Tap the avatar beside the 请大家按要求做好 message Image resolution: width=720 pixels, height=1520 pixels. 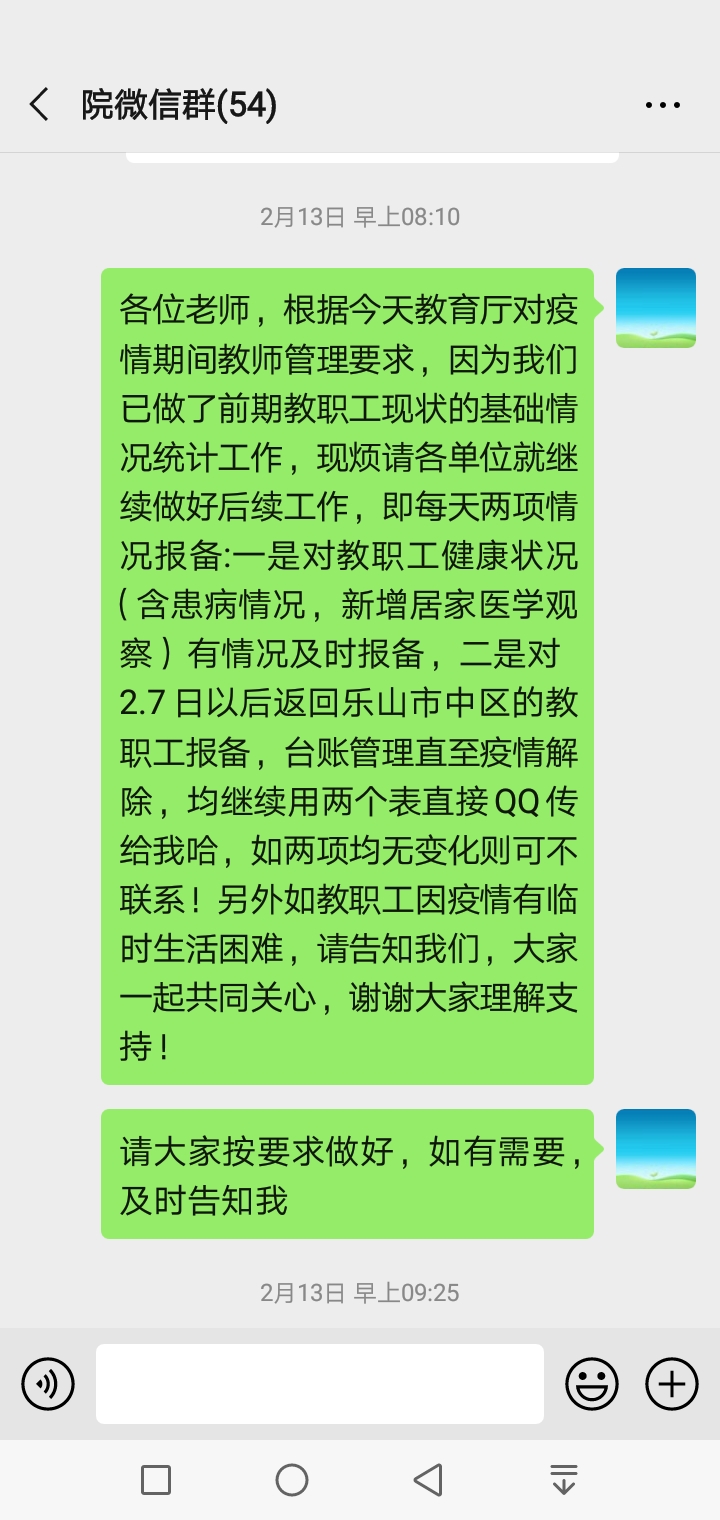pos(656,1149)
